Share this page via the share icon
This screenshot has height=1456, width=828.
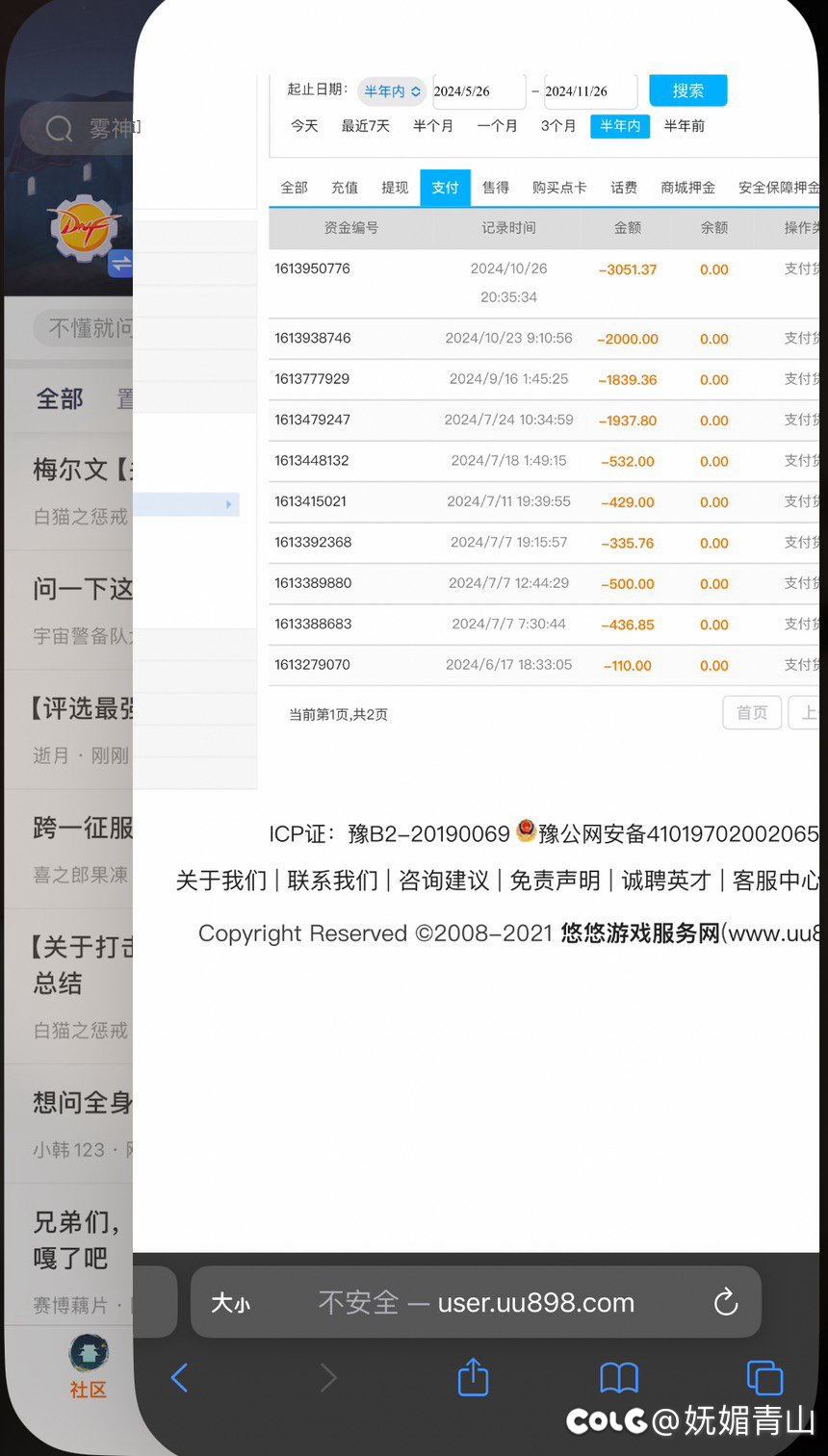coord(473,1377)
